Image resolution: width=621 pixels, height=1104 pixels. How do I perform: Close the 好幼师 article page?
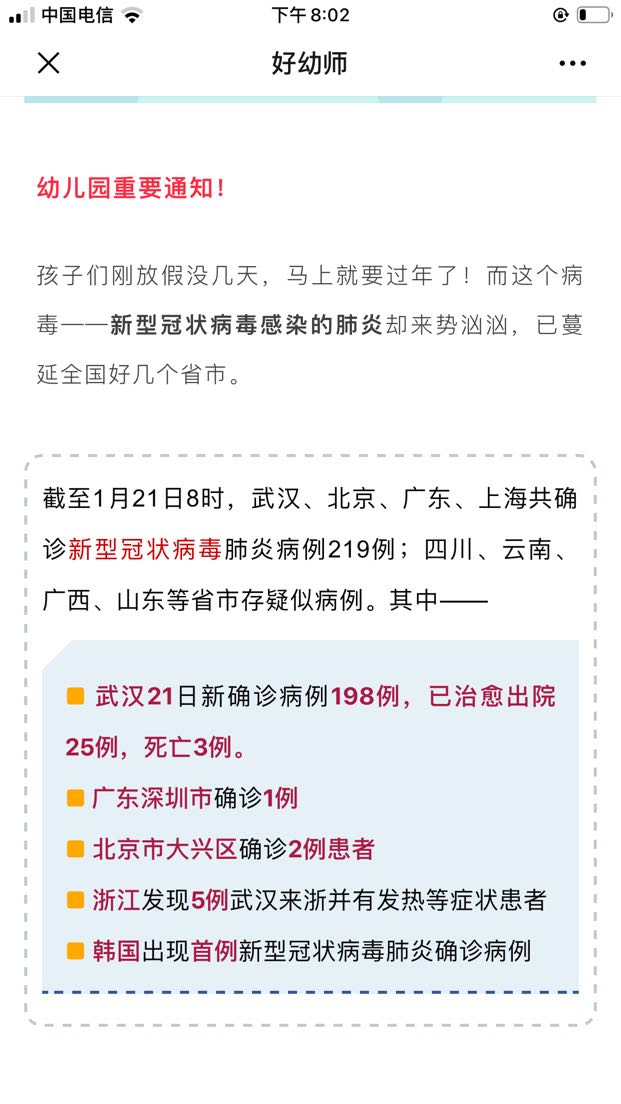pyautogui.click(x=49, y=63)
